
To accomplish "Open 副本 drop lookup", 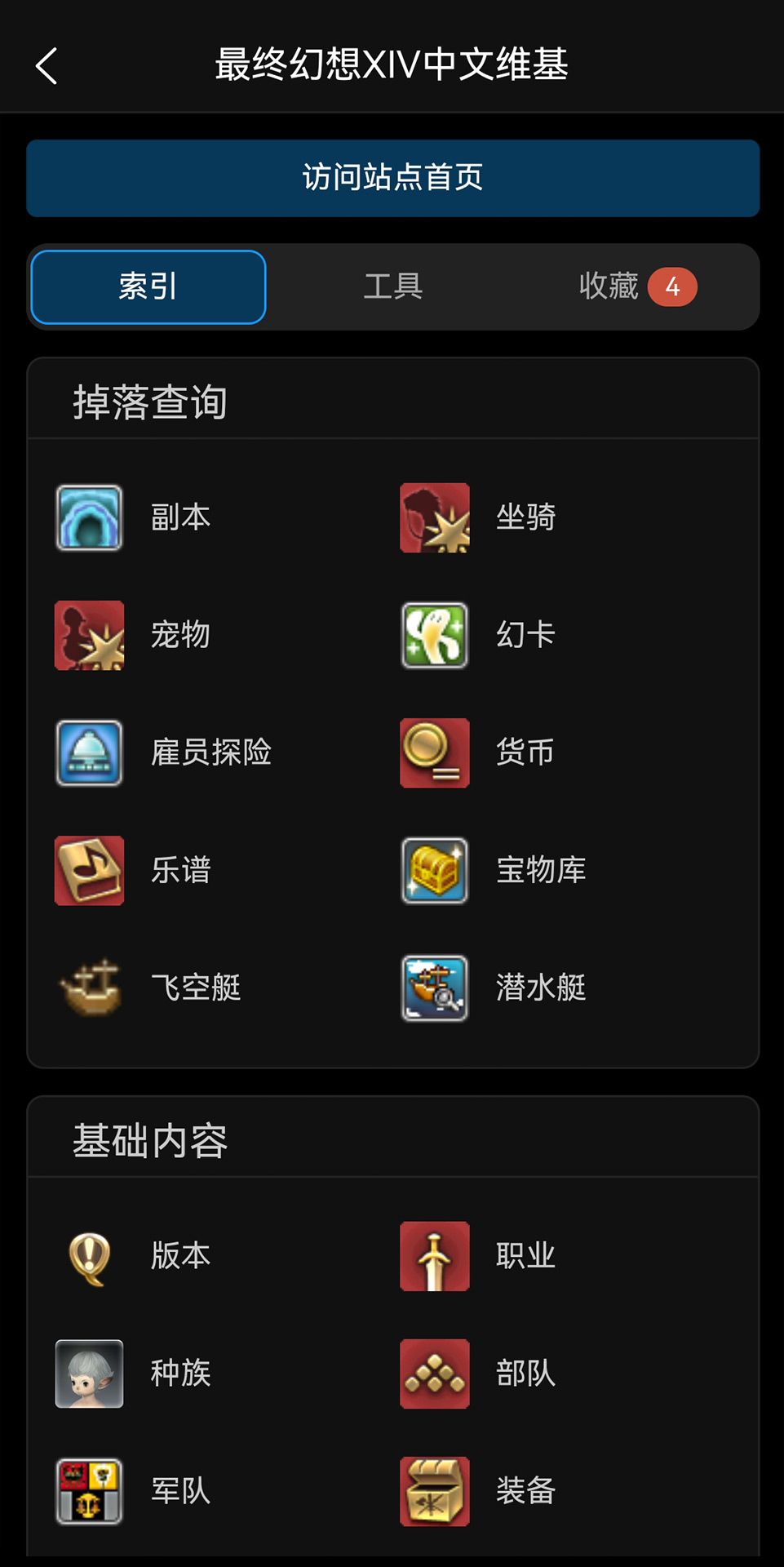I will click(133, 517).
